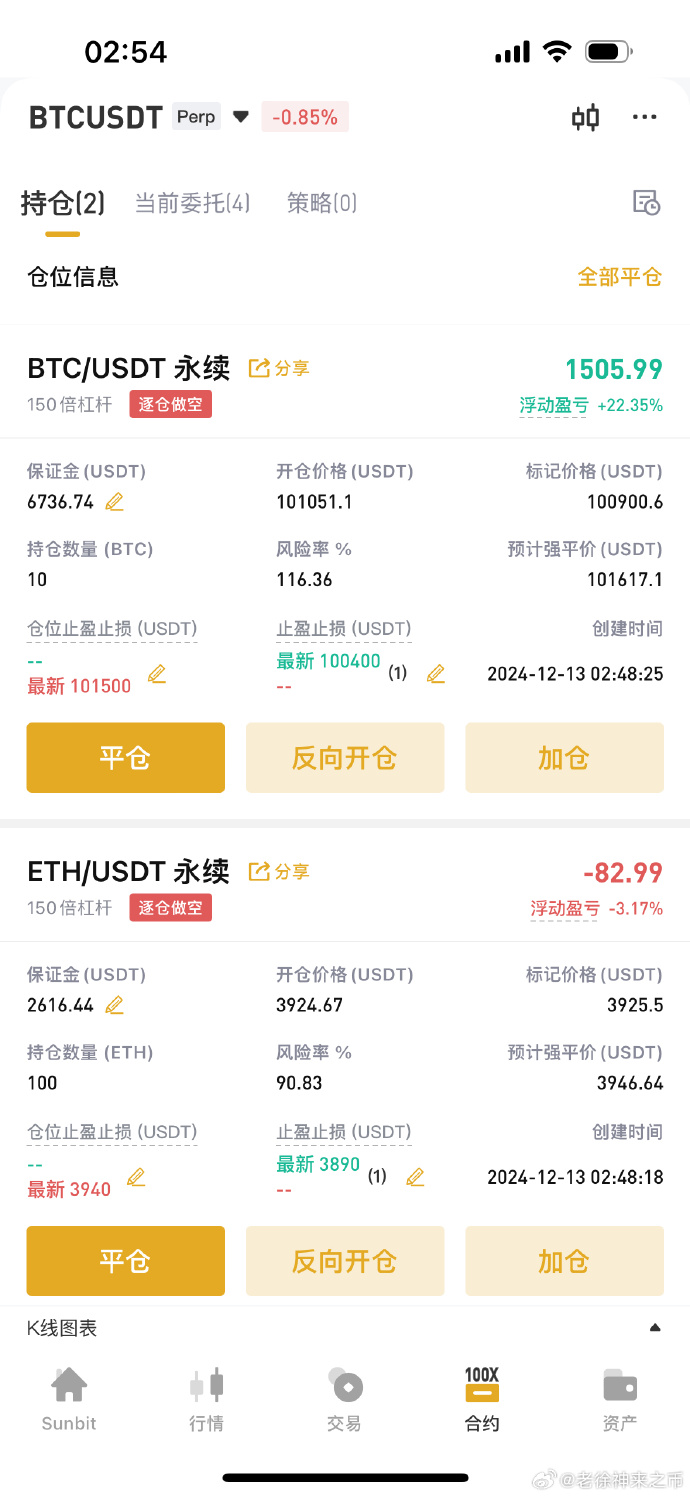Image resolution: width=690 pixels, height=1496 pixels.
Task: Close the BTC/USDT position with 平仓
Action: click(x=126, y=758)
